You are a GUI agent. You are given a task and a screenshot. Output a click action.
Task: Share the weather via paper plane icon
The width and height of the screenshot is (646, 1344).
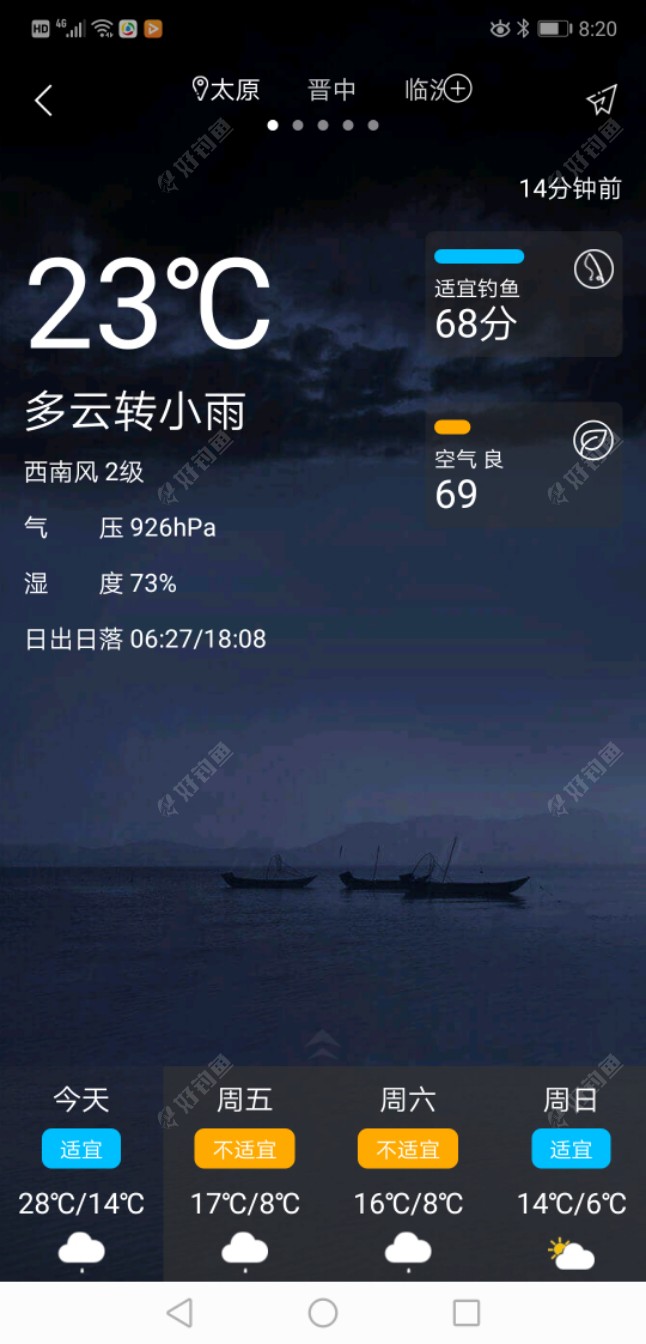point(602,99)
